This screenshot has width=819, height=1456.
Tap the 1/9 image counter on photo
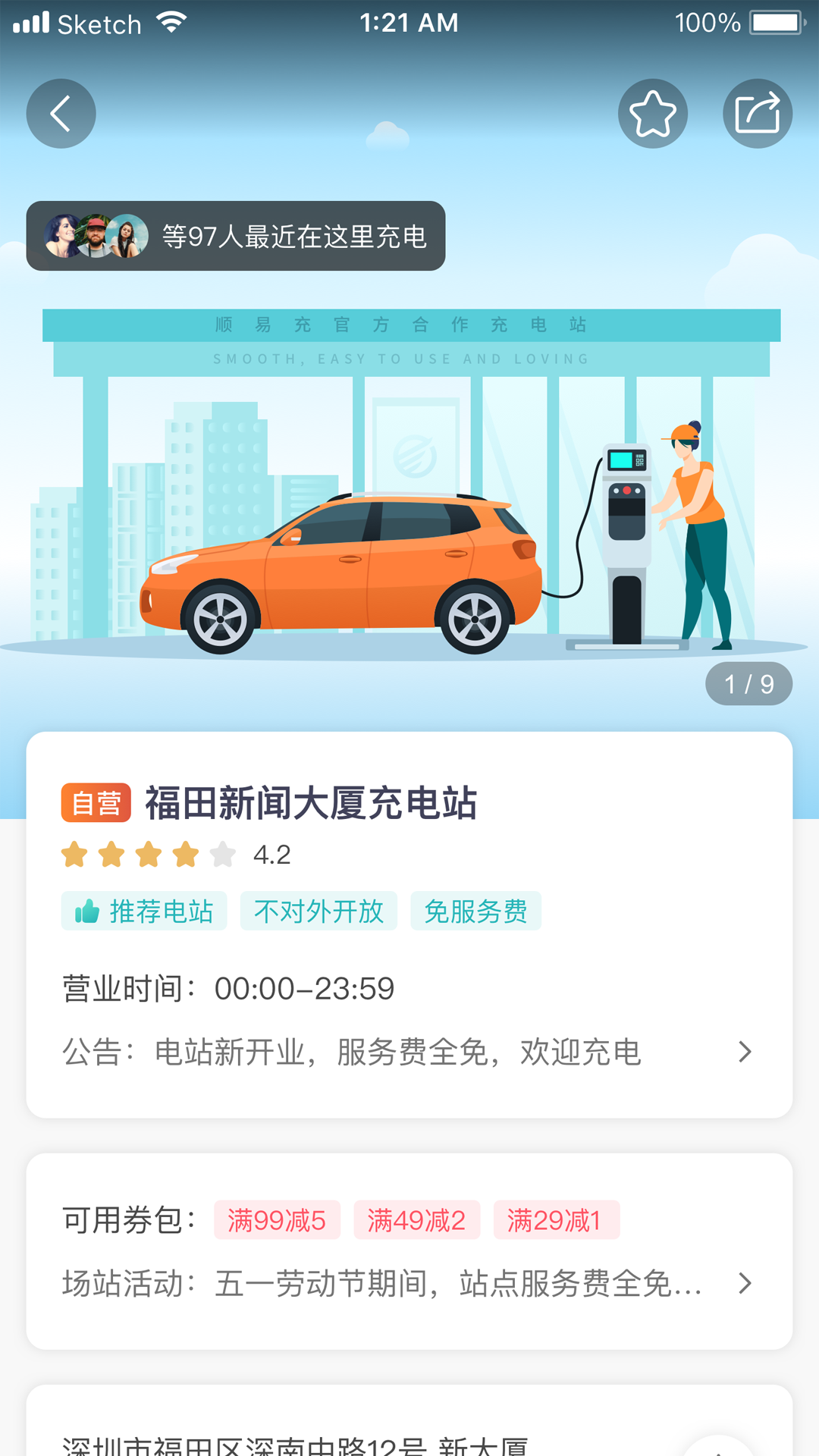tap(748, 683)
